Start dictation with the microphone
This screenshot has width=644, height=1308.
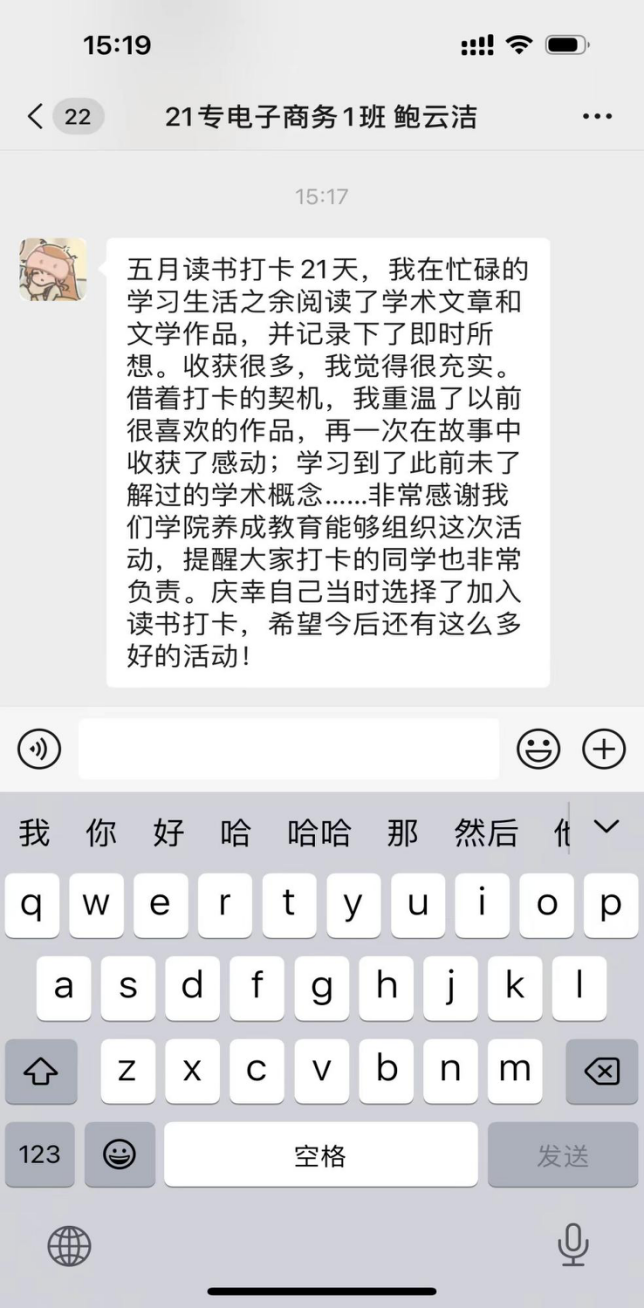click(572, 1245)
